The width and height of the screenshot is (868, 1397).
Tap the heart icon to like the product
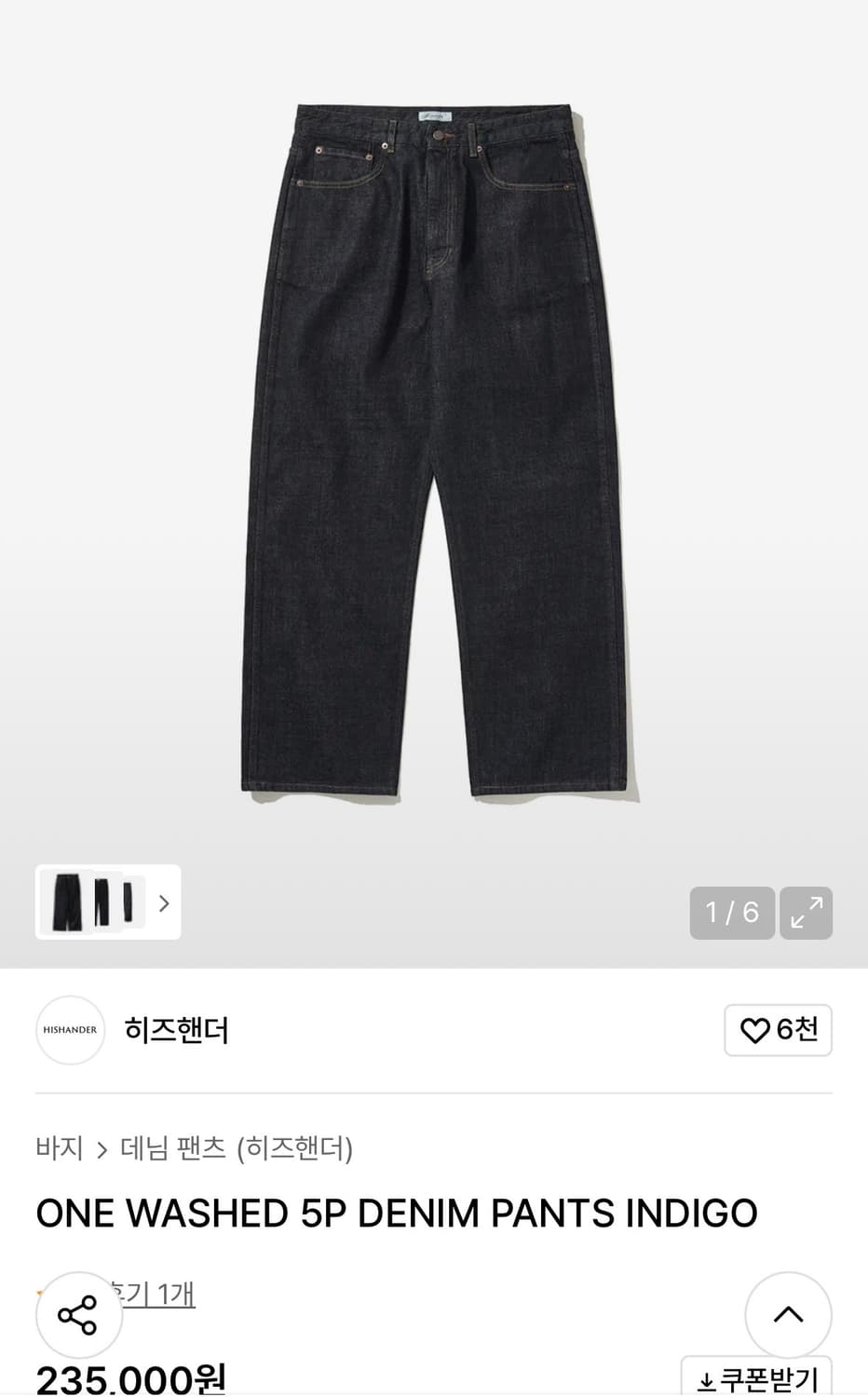point(754,1030)
